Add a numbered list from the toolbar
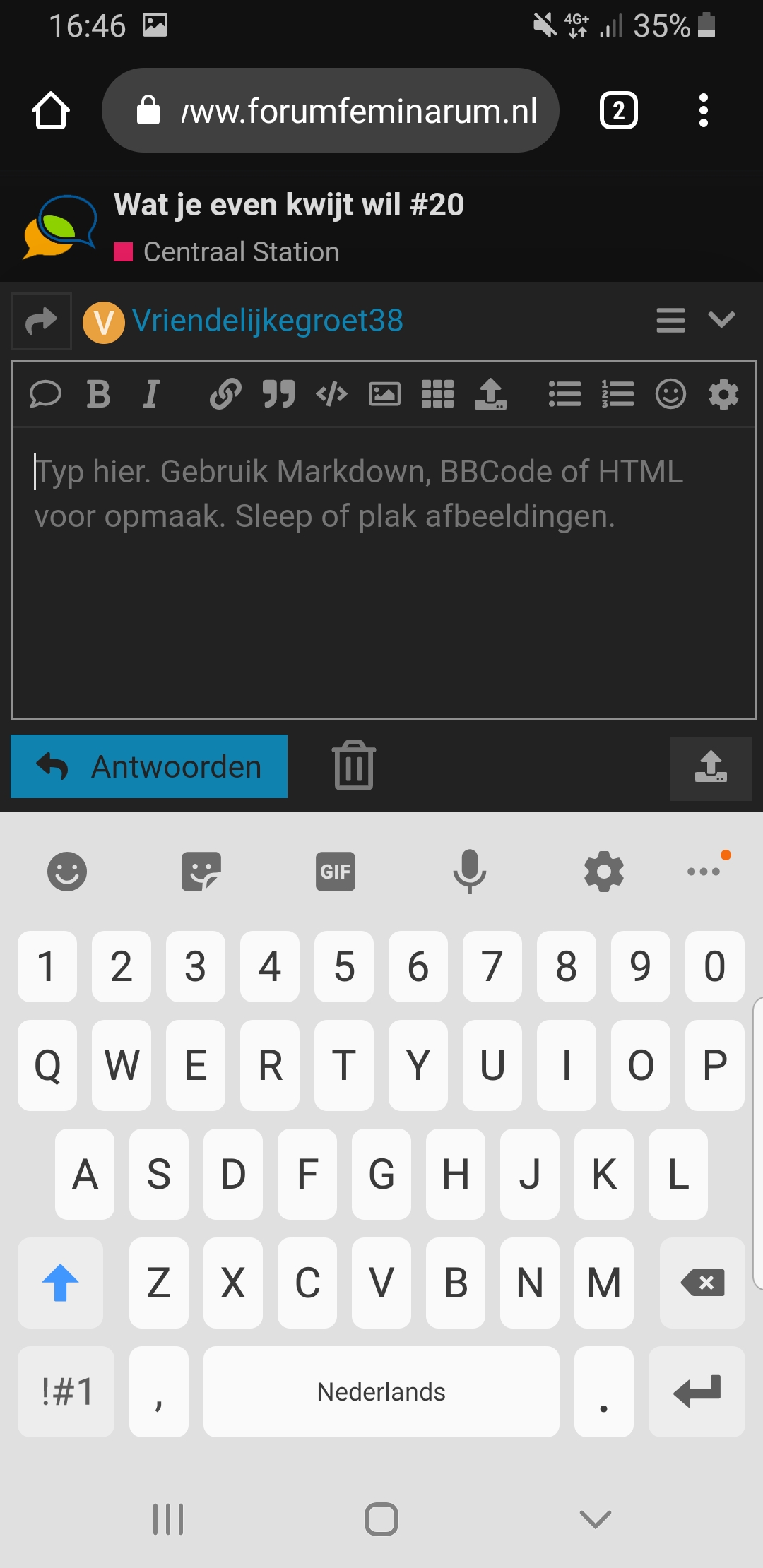This screenshot has height=1568, width=763. (617, 394)
